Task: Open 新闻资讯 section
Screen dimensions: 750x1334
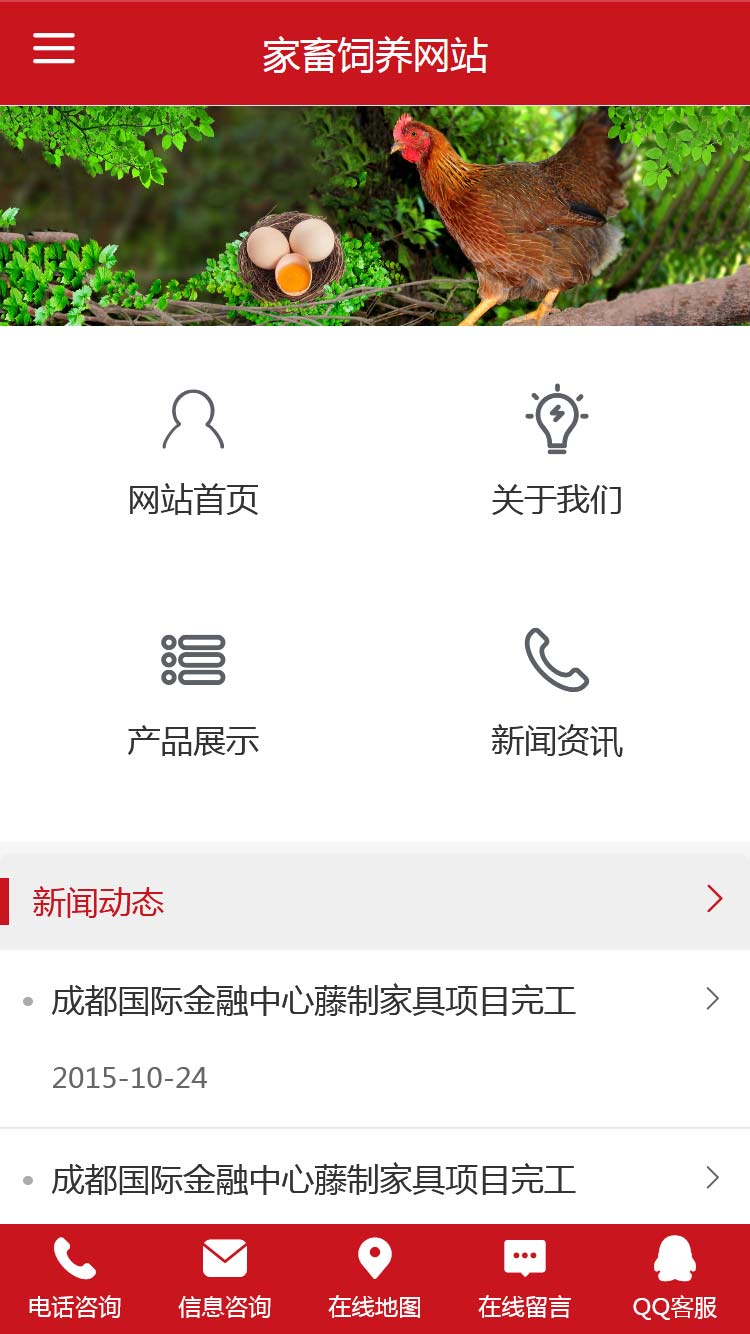Action: point(557,694)
